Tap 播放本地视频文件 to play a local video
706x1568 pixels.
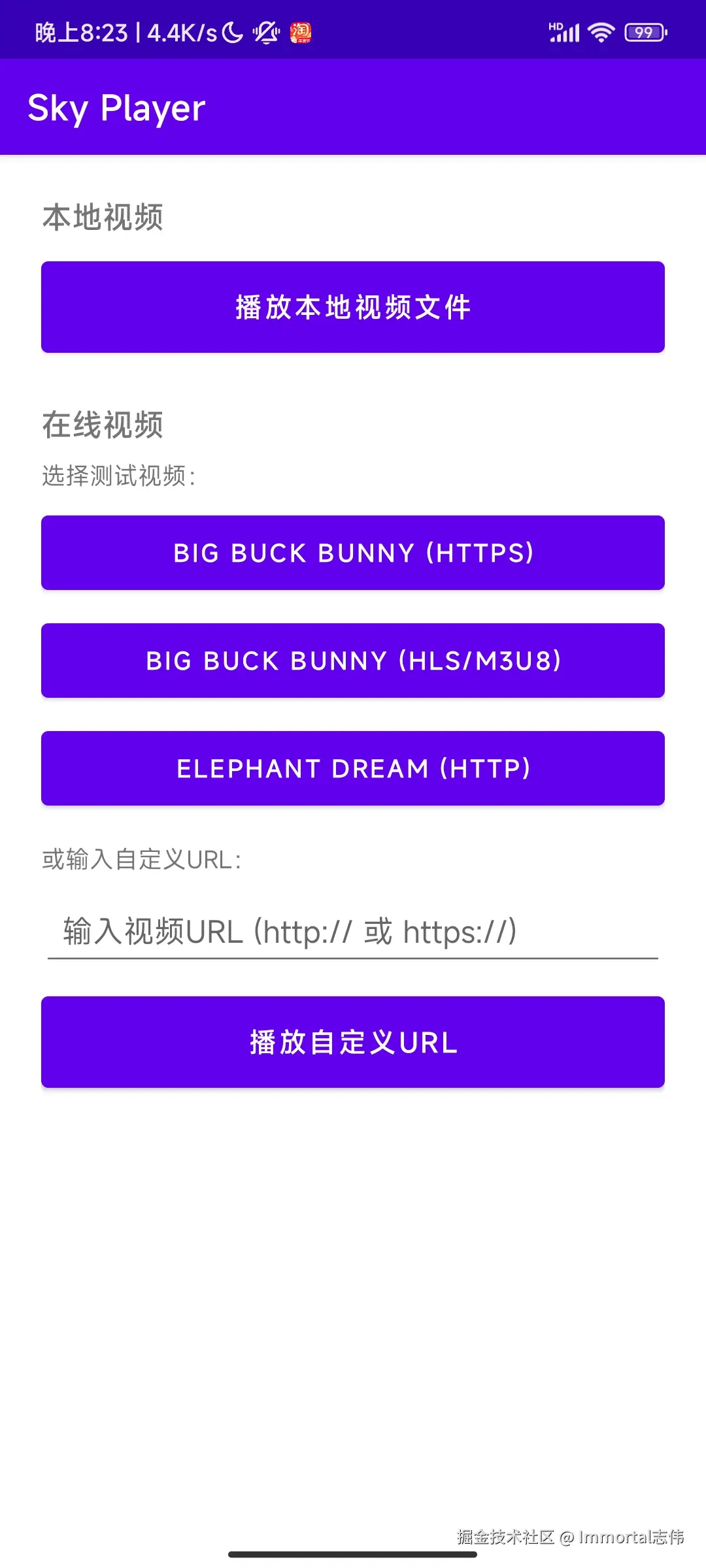(353, 307)
